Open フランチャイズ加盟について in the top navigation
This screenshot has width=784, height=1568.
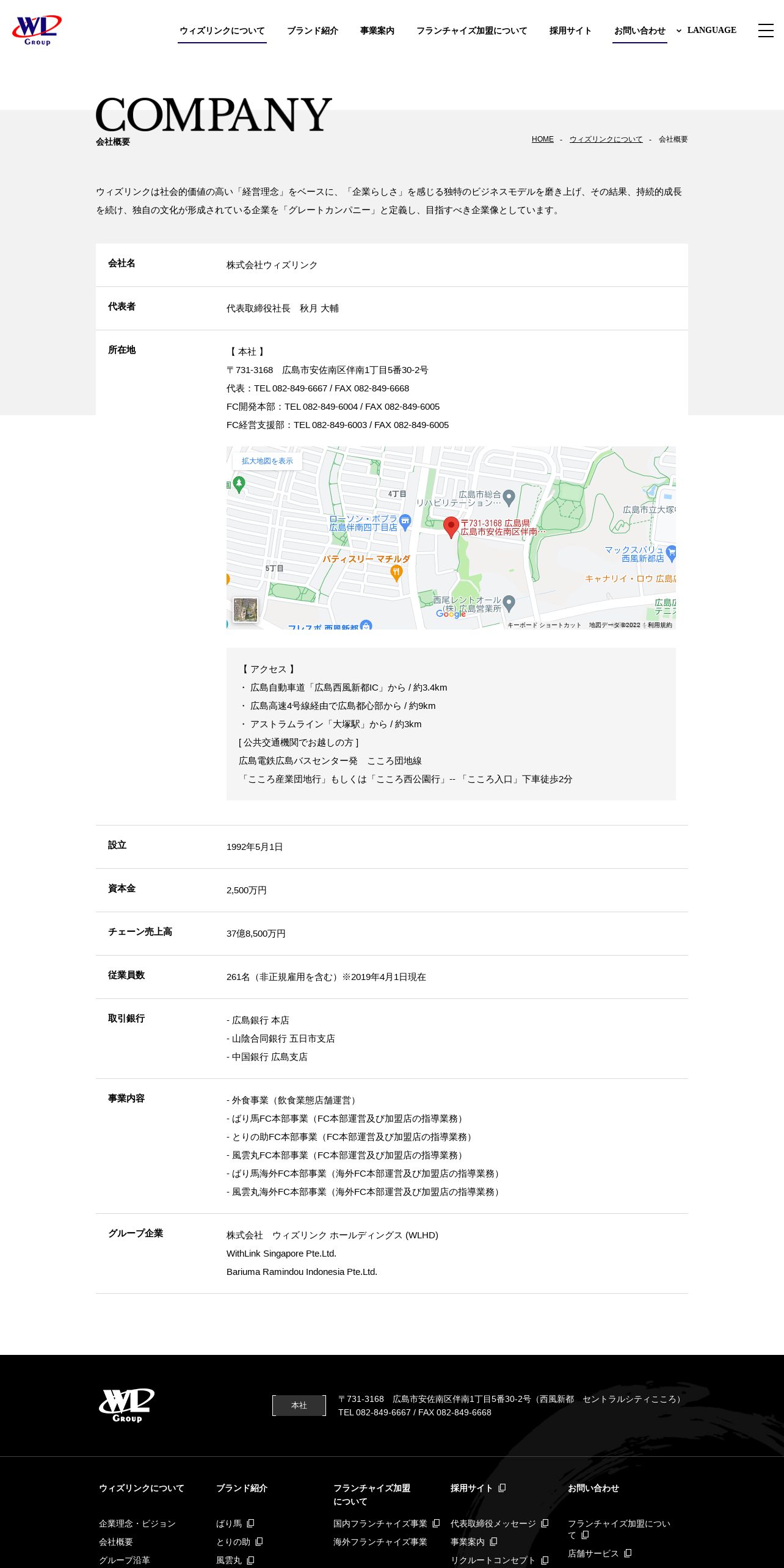point(471,31)
